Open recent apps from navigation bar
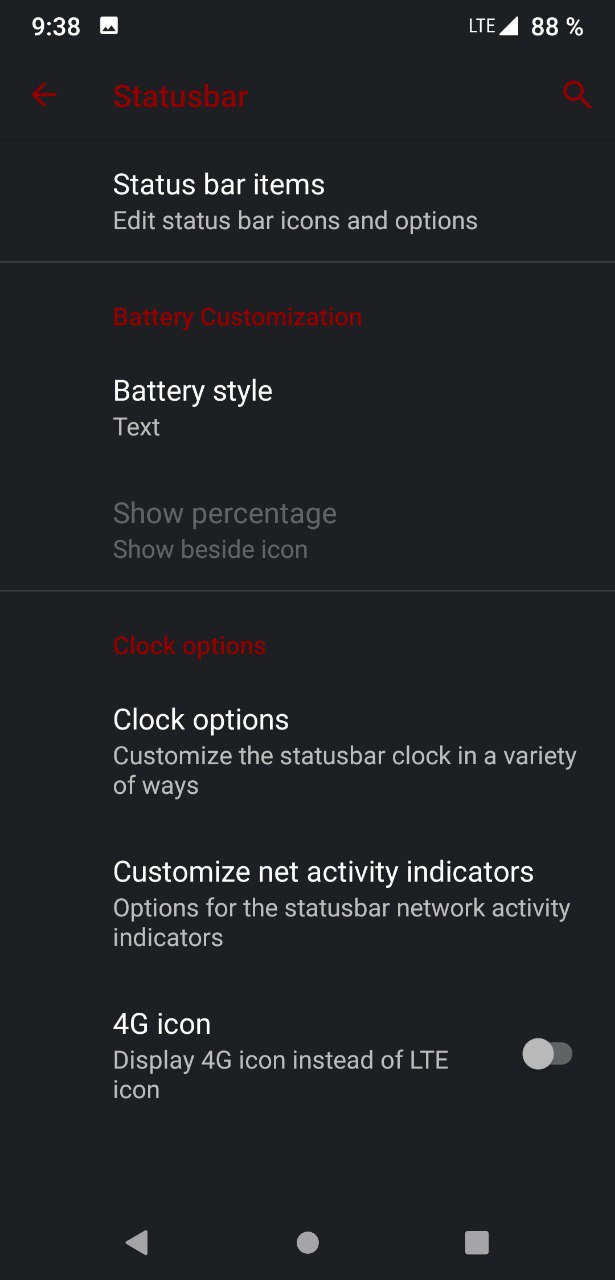The image size is (615, 1280). [x=477, y=1242]
